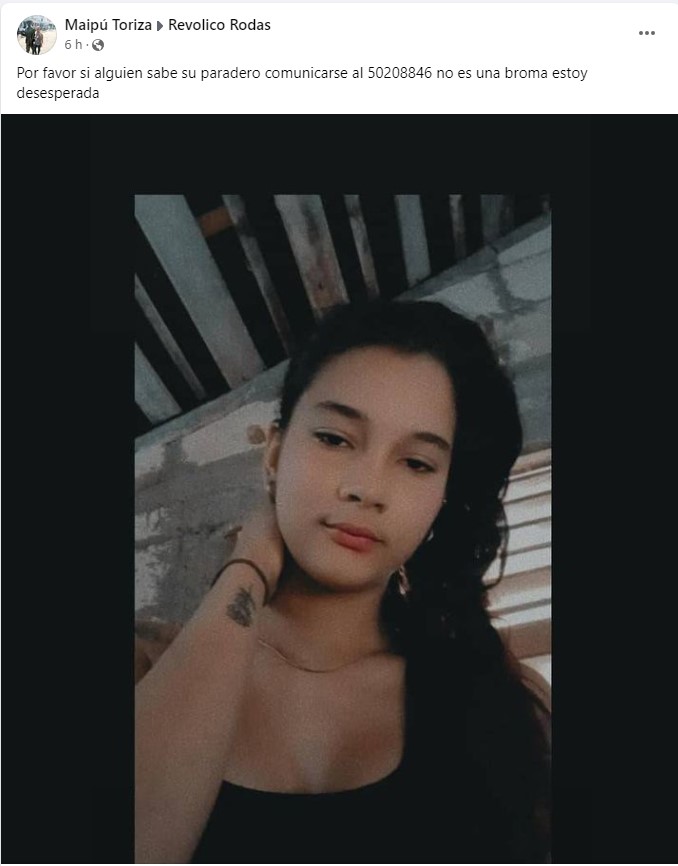
Task: Open the post's three-dot options menu
Action: point(647,33)
